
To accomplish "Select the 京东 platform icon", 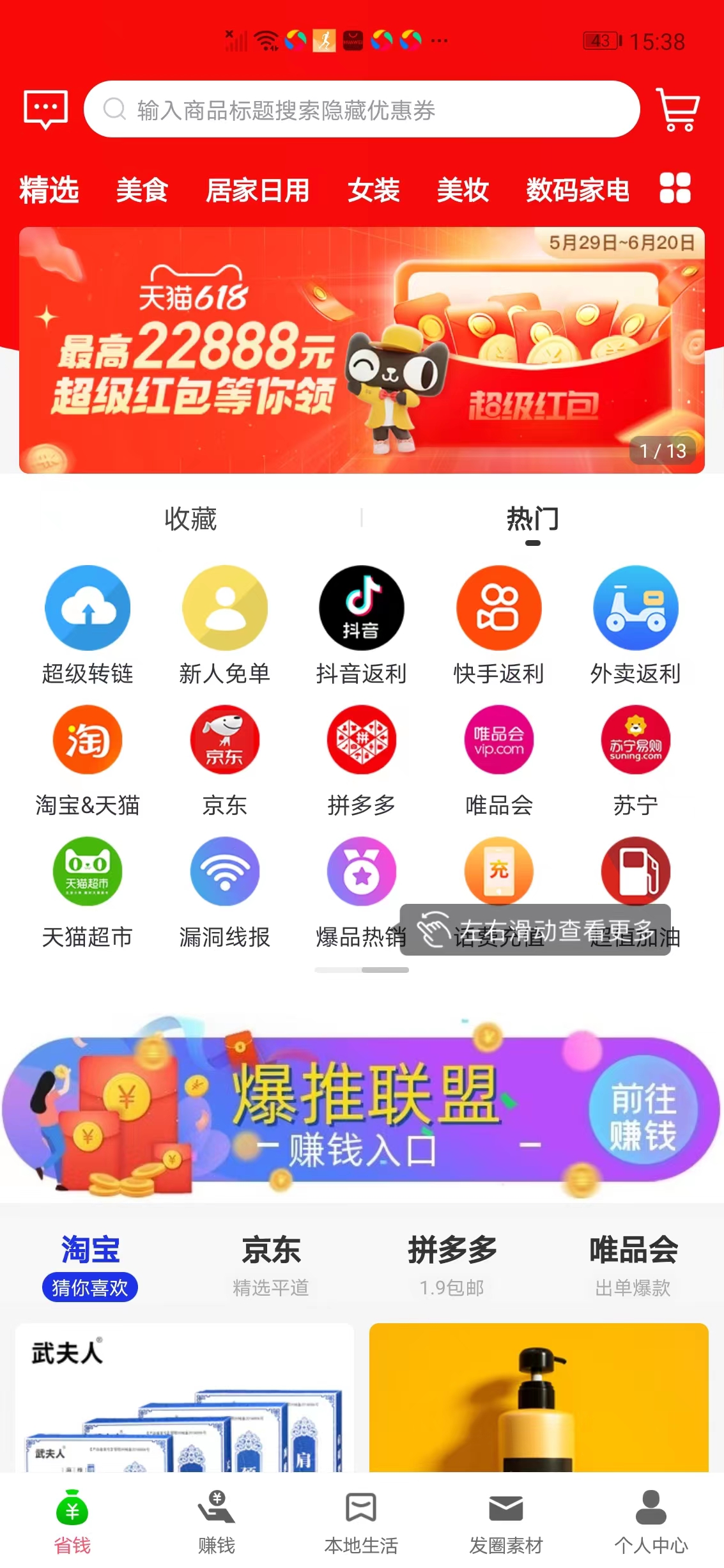I will pos(224,740).
